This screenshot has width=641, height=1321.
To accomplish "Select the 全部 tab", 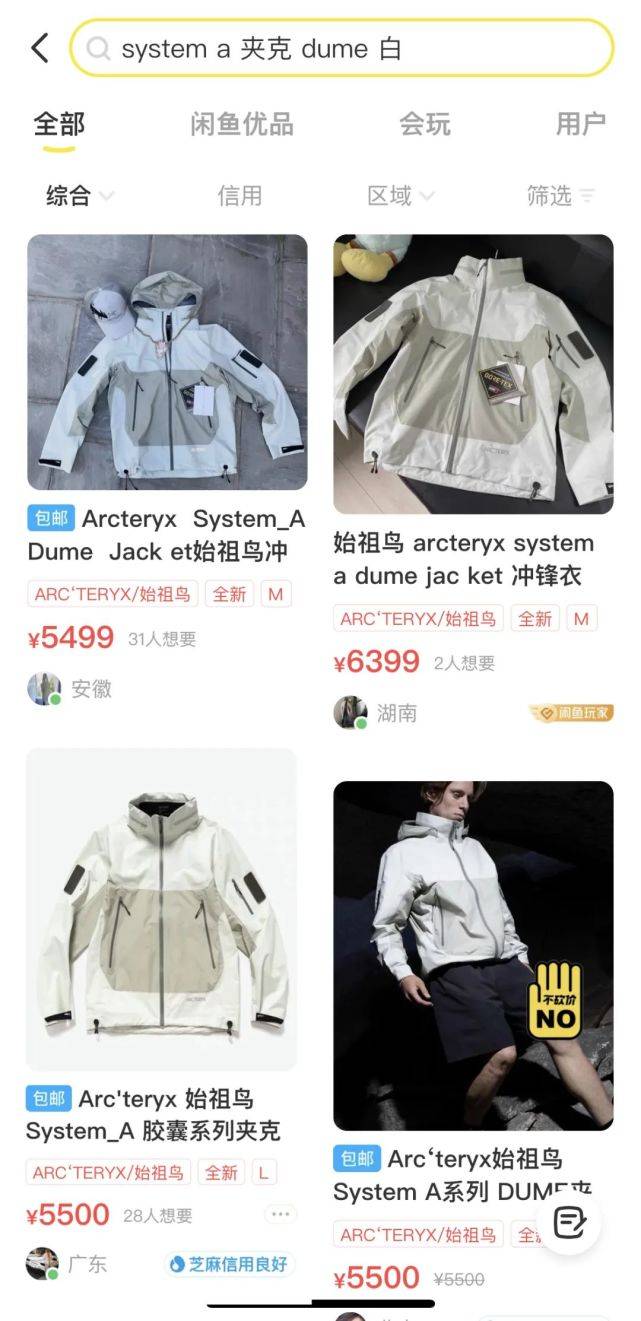I will [x=59, y=124].
